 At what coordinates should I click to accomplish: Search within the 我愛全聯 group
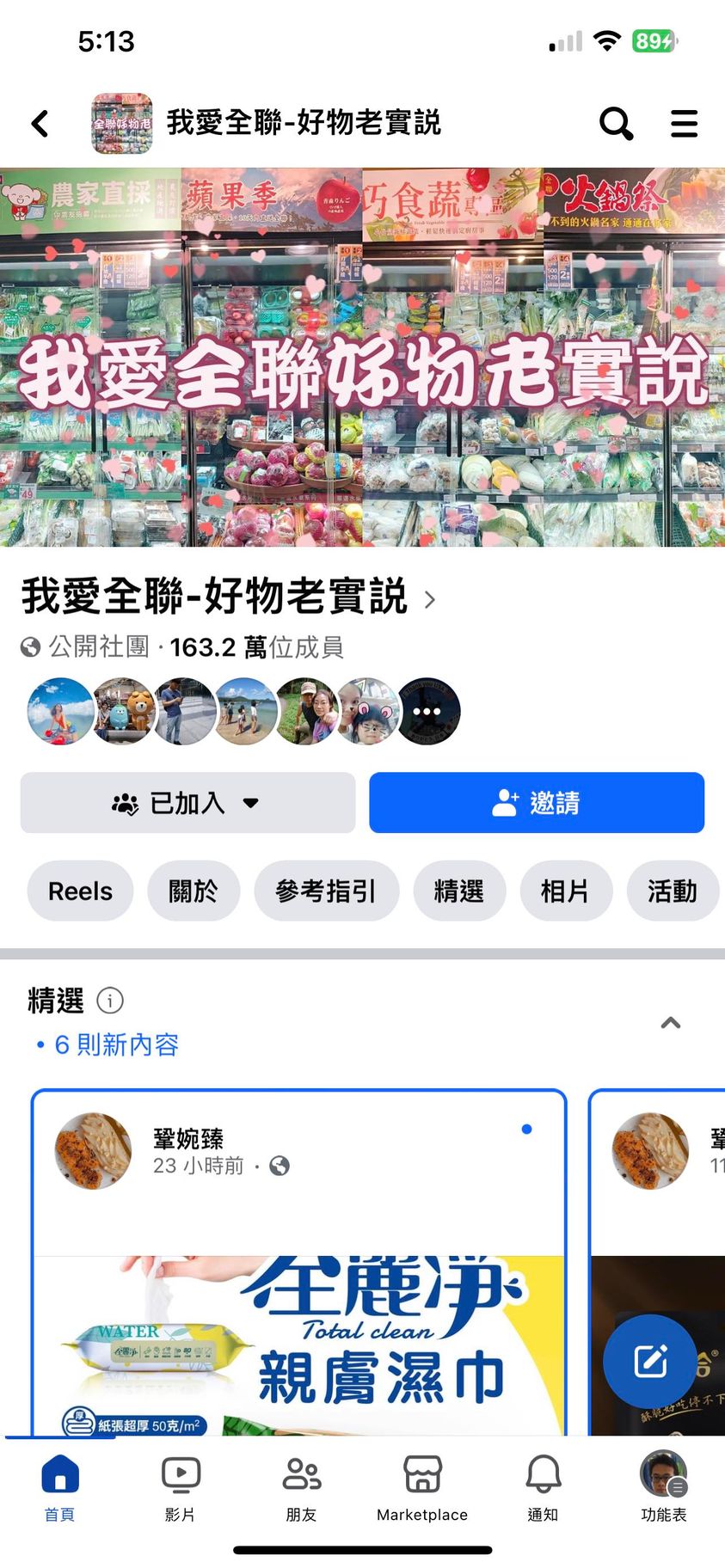[616, 124]
